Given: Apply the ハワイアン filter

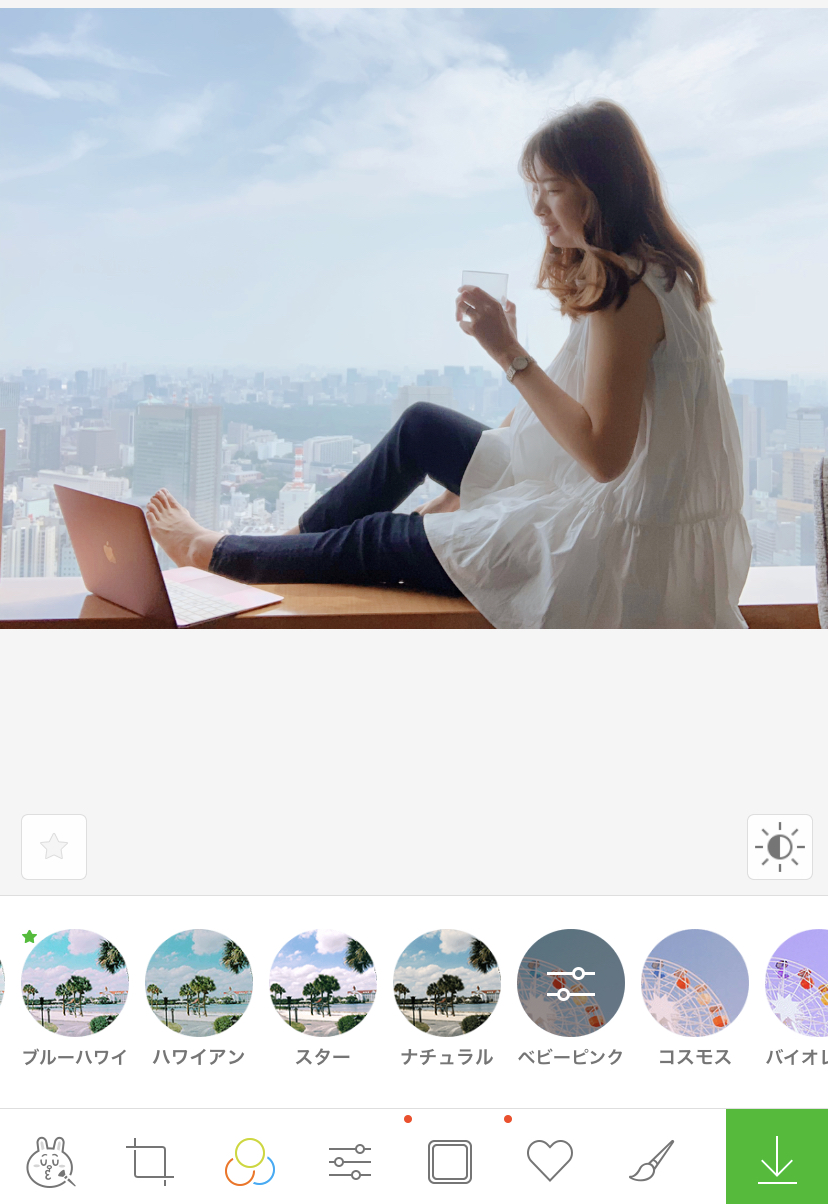Looking at the screenshot, I should (199, 983).
